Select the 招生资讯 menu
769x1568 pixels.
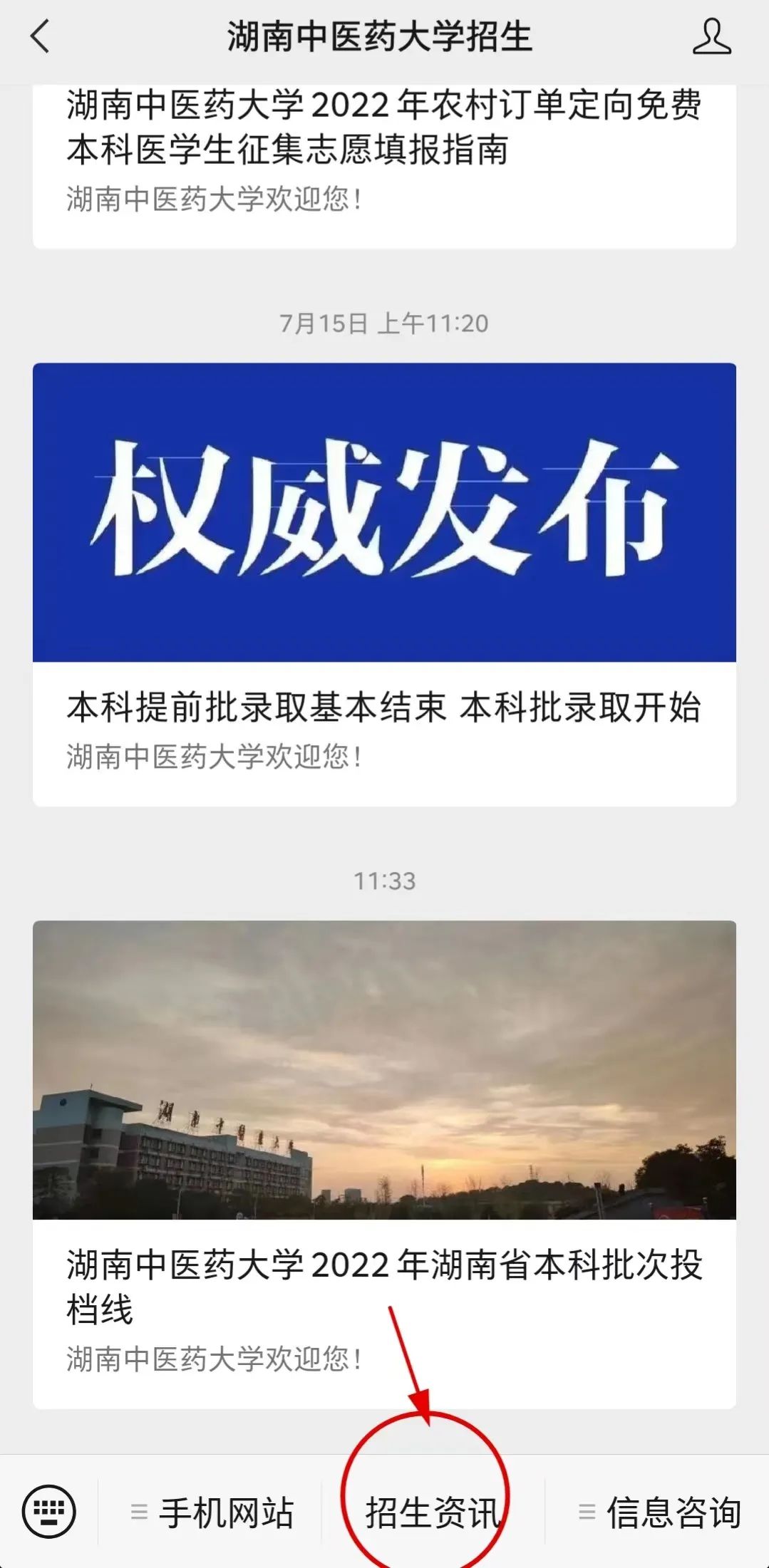(433, 1512)
